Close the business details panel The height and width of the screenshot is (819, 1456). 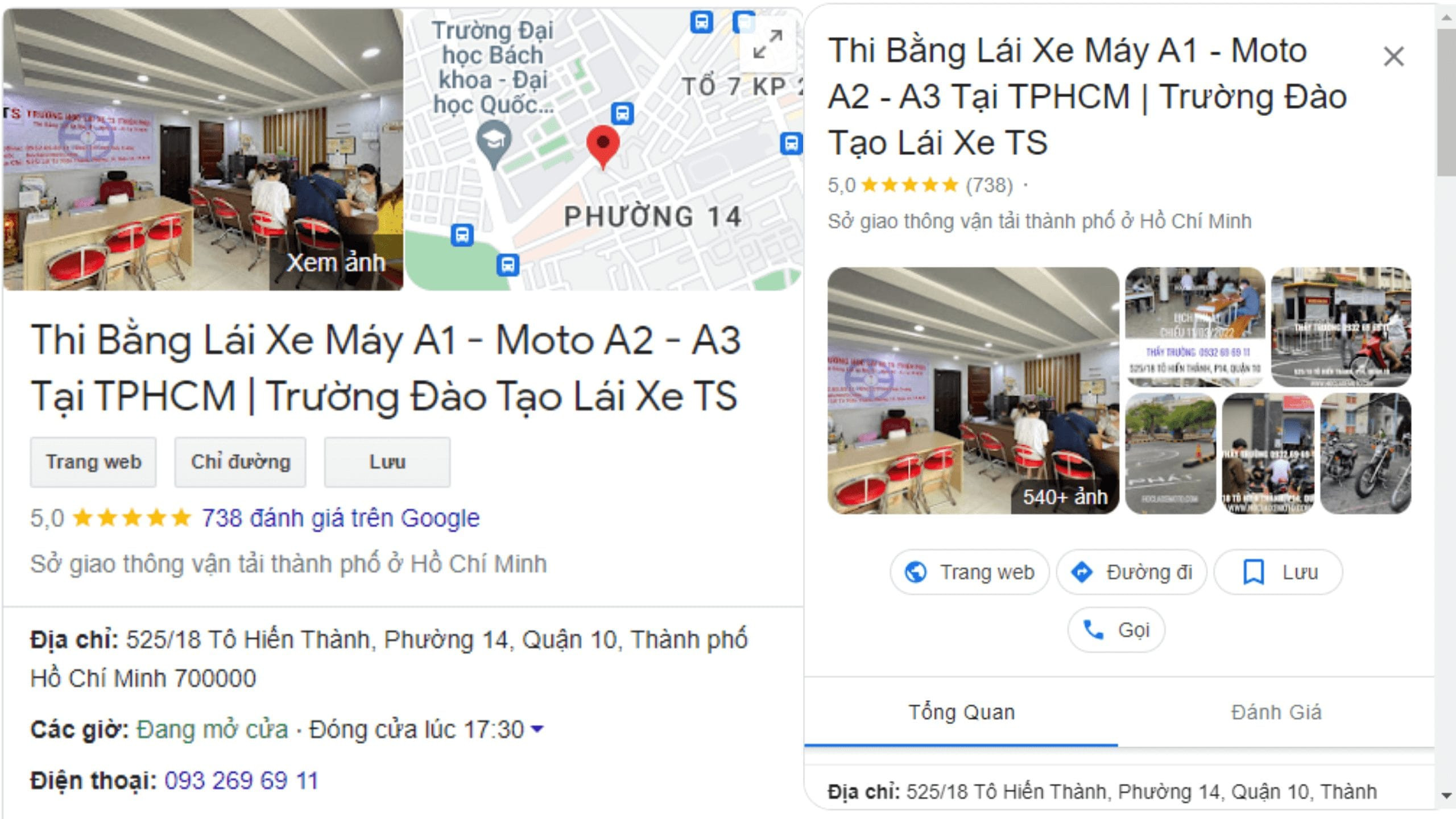click(x=1393, y=57)
